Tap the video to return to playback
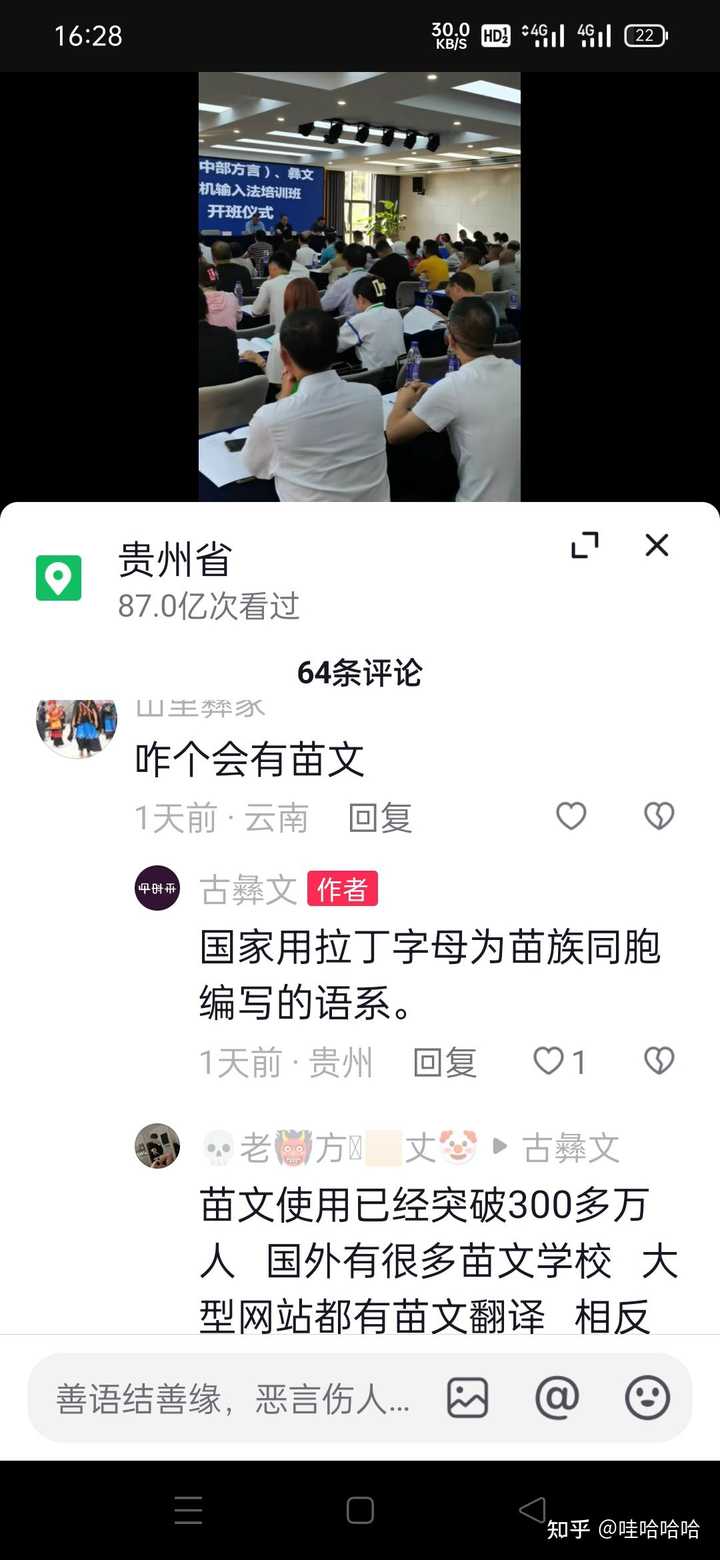The height and width of the screenshot is (1560, 720). click(x=359, y=286)
